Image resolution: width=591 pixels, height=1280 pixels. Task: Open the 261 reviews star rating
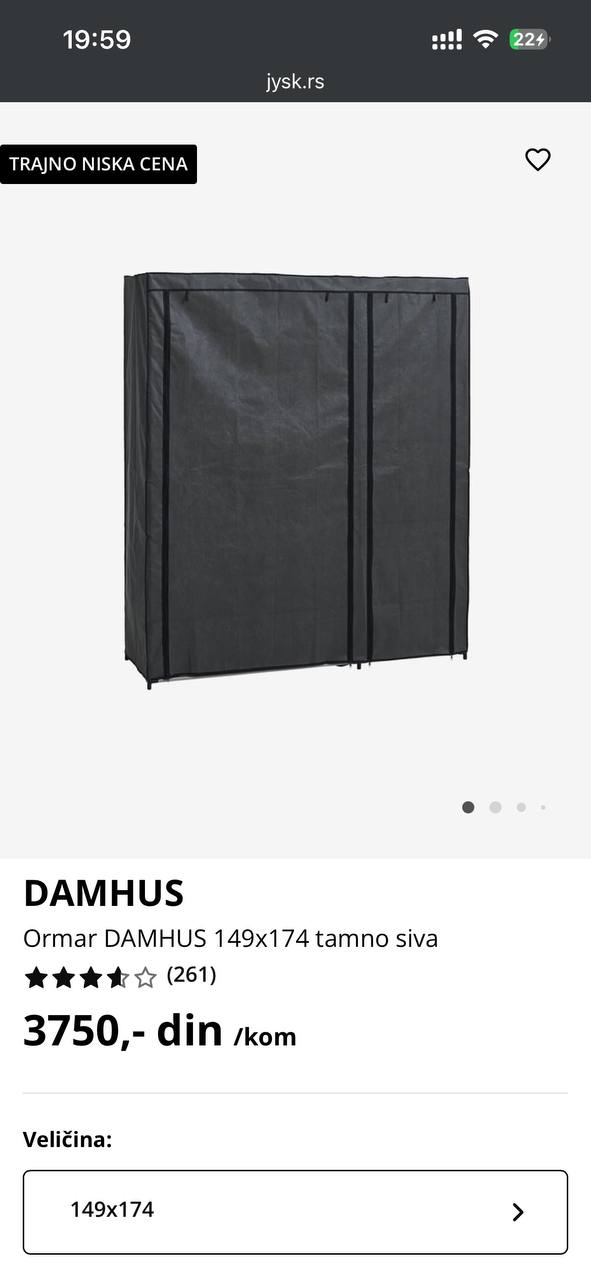[120, 976]
